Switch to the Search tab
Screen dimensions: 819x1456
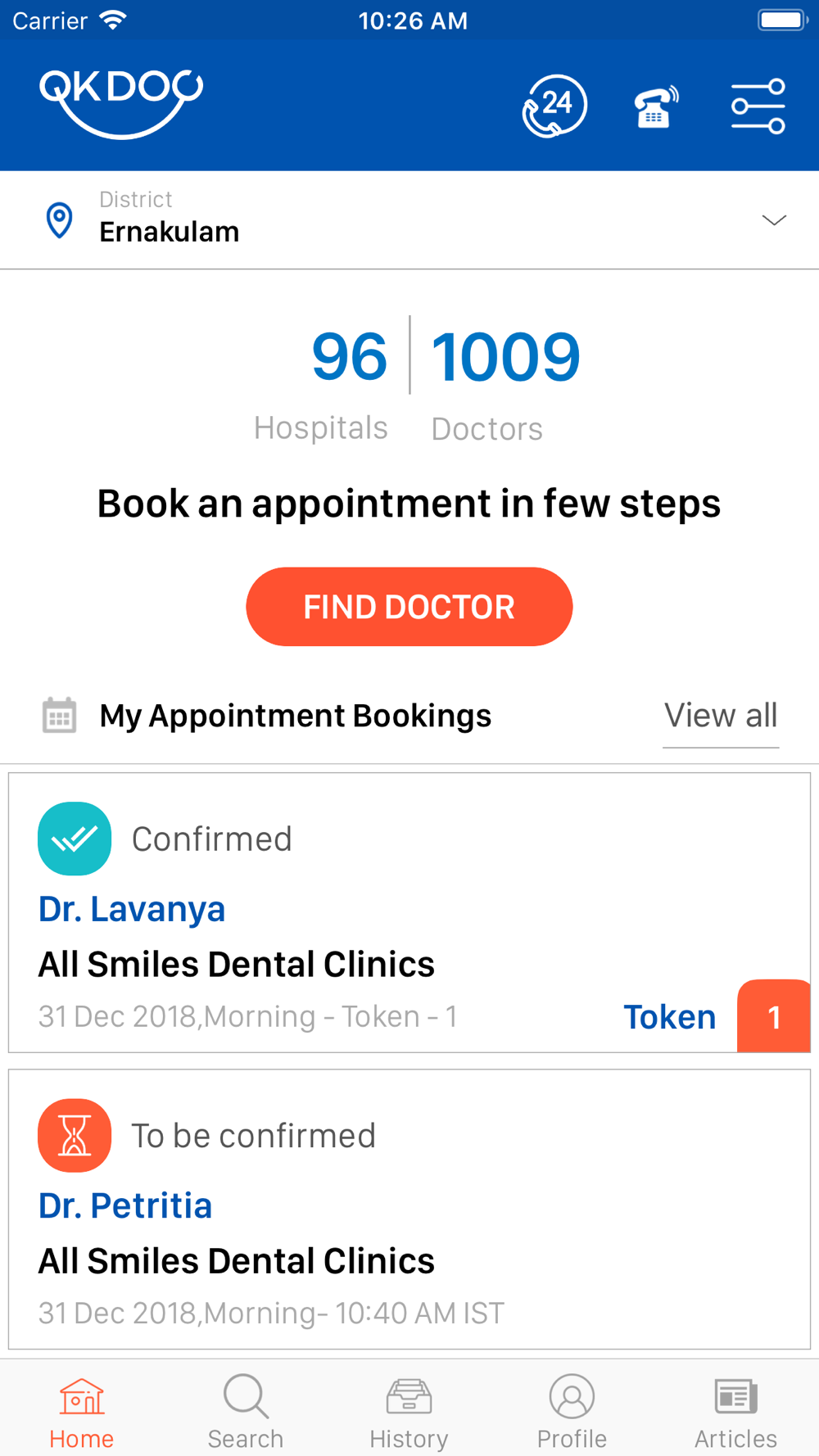245,1411
